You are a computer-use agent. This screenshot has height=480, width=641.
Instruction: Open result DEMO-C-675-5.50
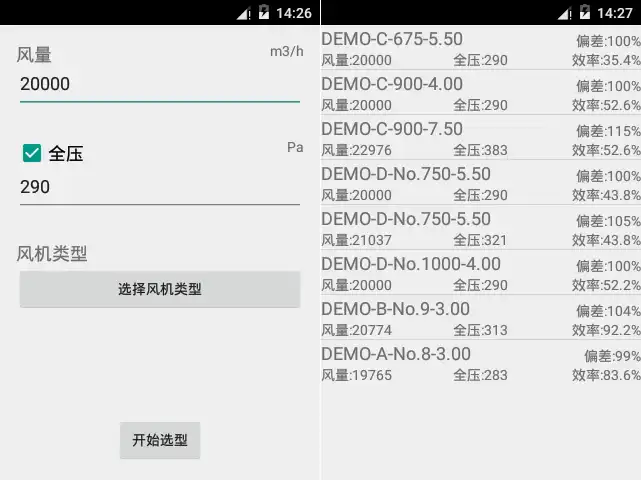(x=480, y=48)
